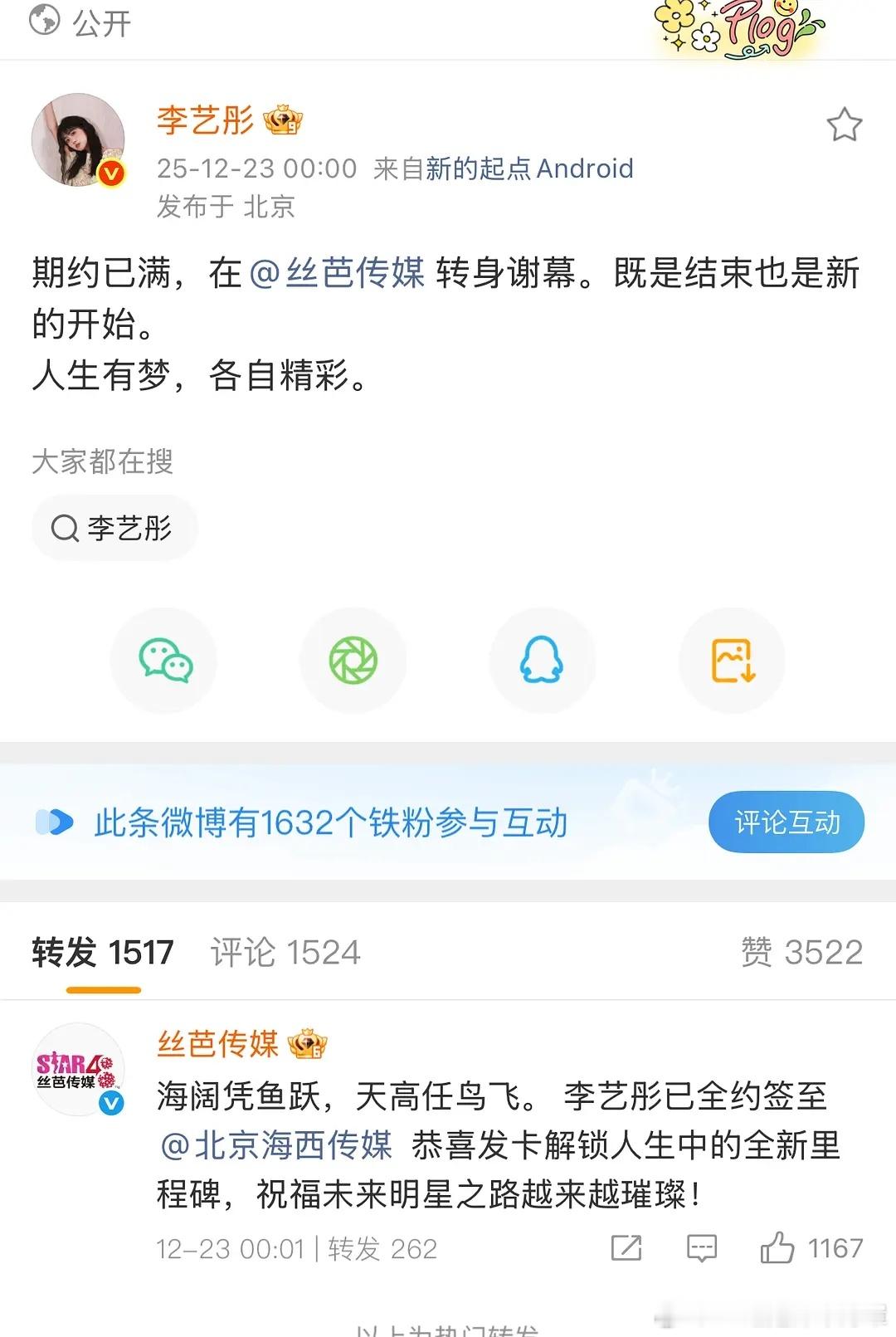This screenshot has height=1337, width=896.
Task: Expand the 此条微博有1632个铁粉 interaction banner
Action: click(x=332, y=822)
